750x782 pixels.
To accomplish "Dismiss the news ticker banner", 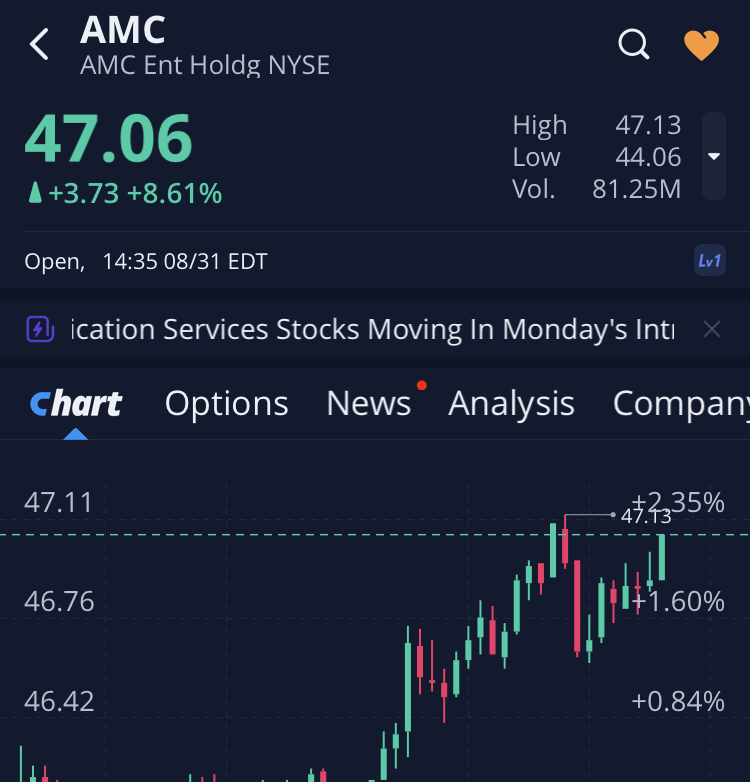I will 711,329.
